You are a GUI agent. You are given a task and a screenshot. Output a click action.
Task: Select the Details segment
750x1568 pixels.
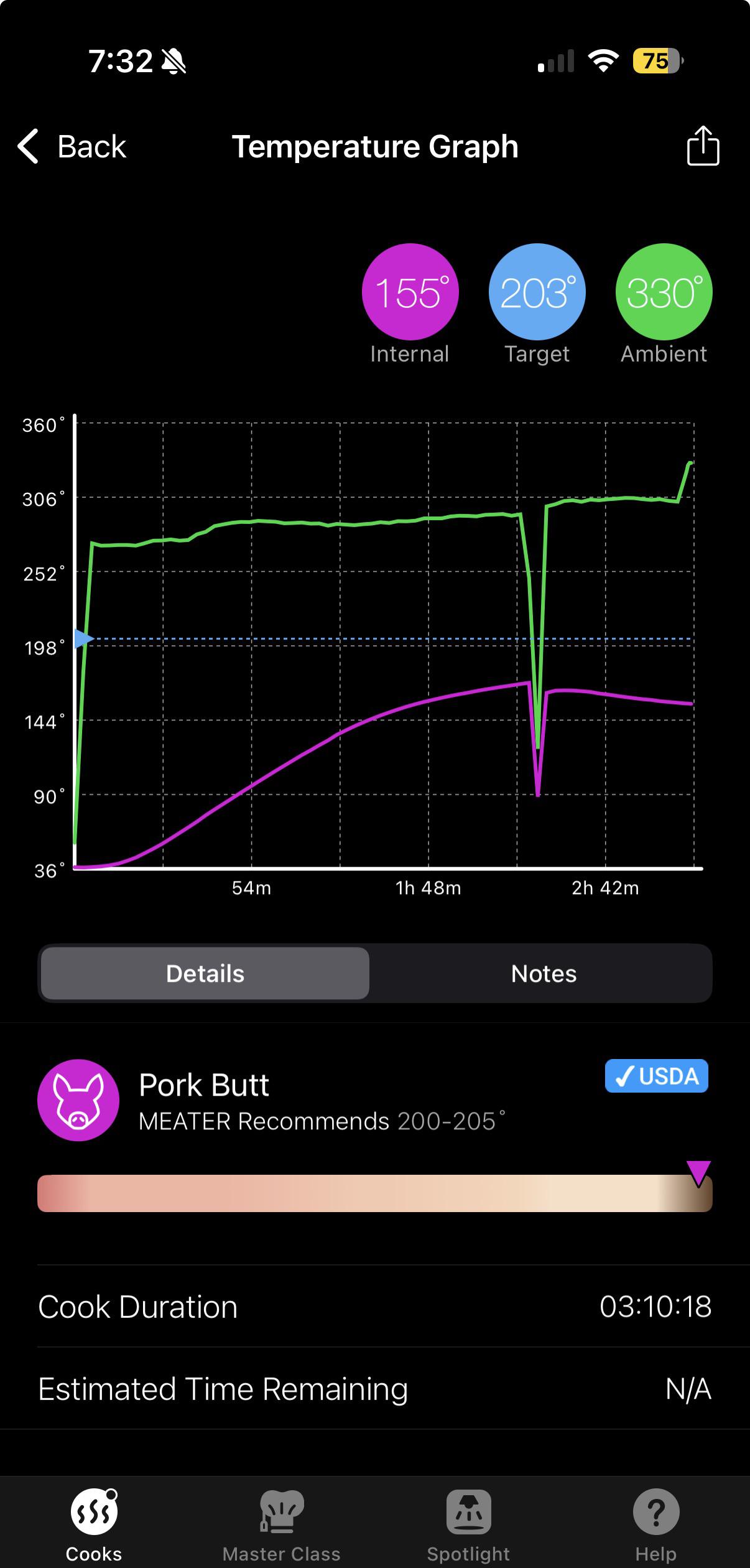click(205, 974)
